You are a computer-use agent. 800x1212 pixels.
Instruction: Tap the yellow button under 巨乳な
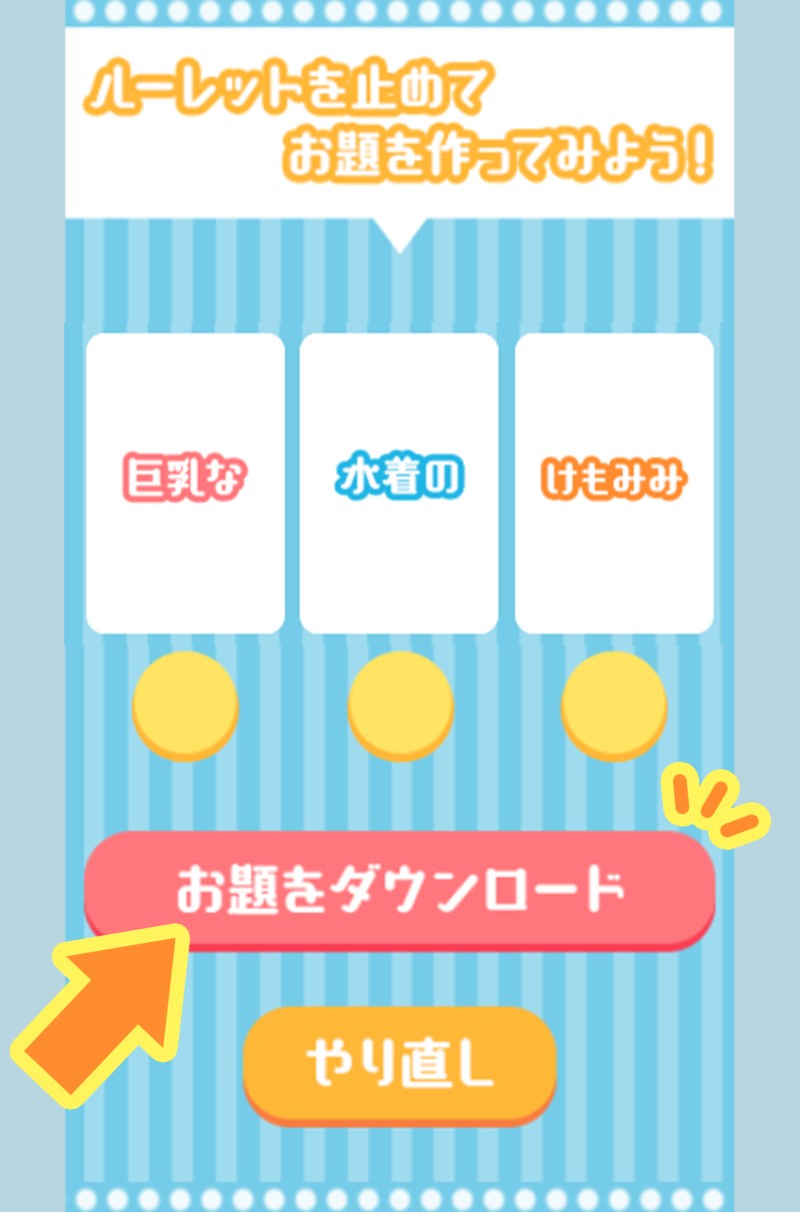(185, 703)
